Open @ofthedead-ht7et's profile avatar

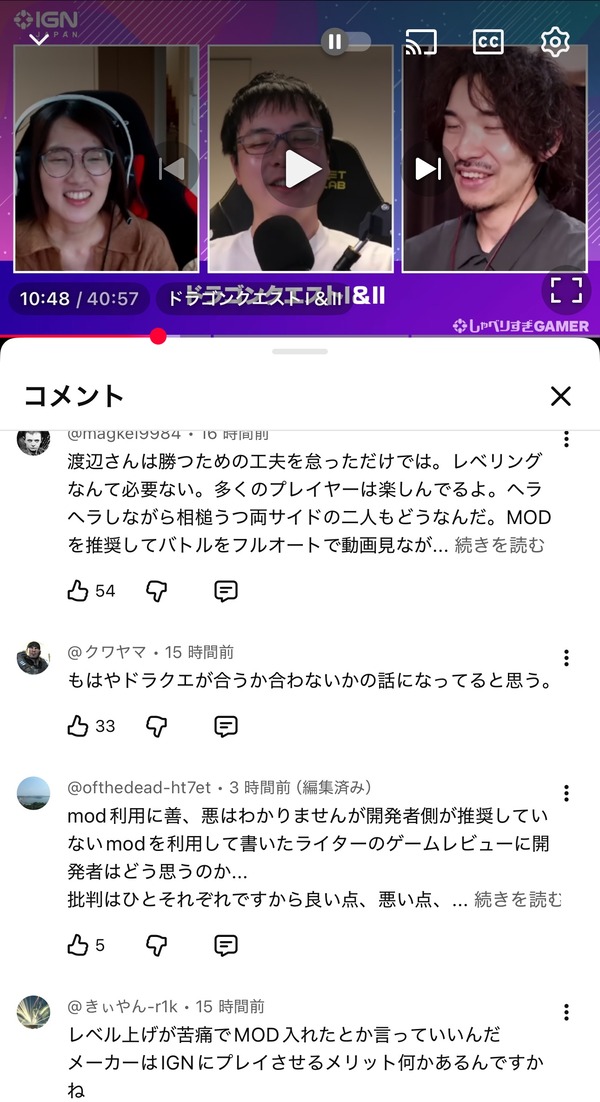point(33,793)
